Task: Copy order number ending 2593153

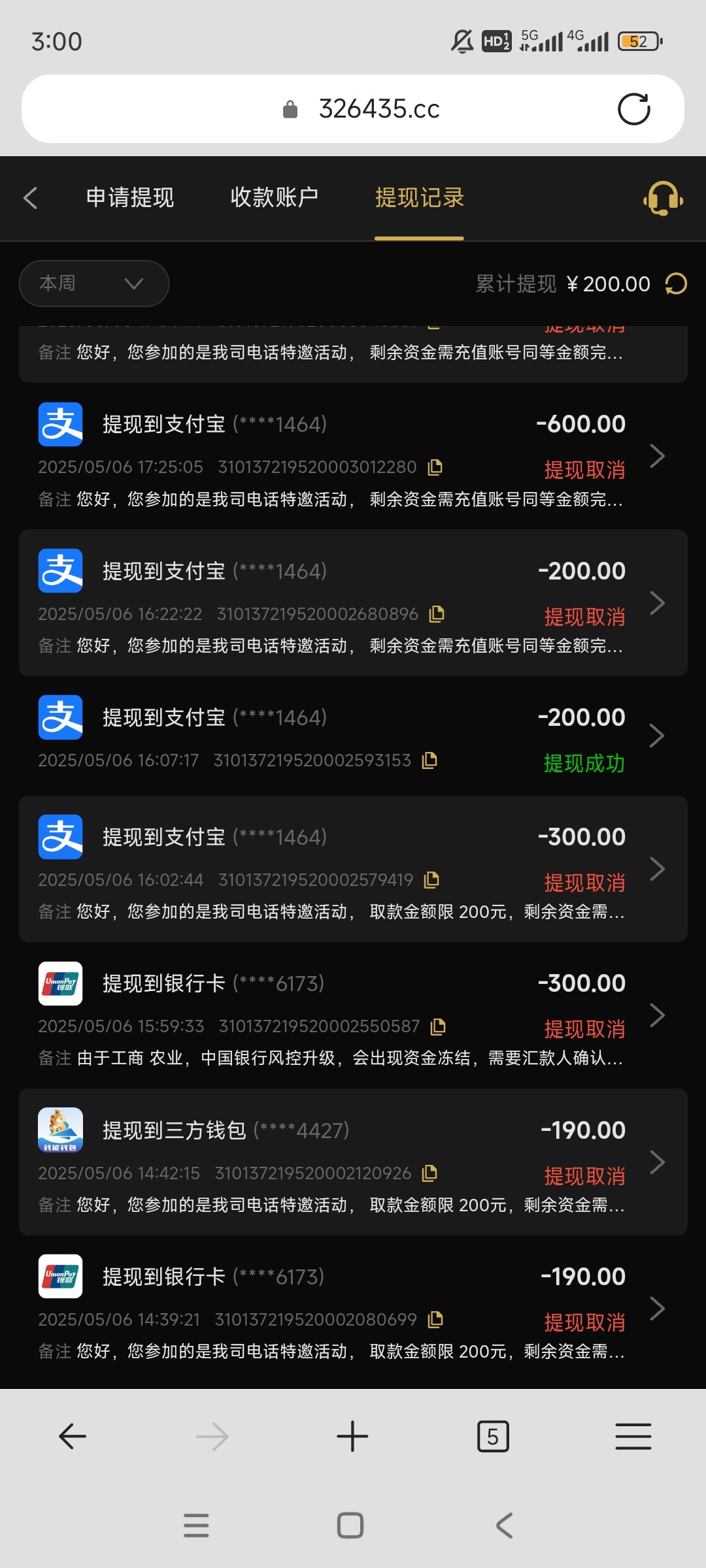Action: pos(429,760)
